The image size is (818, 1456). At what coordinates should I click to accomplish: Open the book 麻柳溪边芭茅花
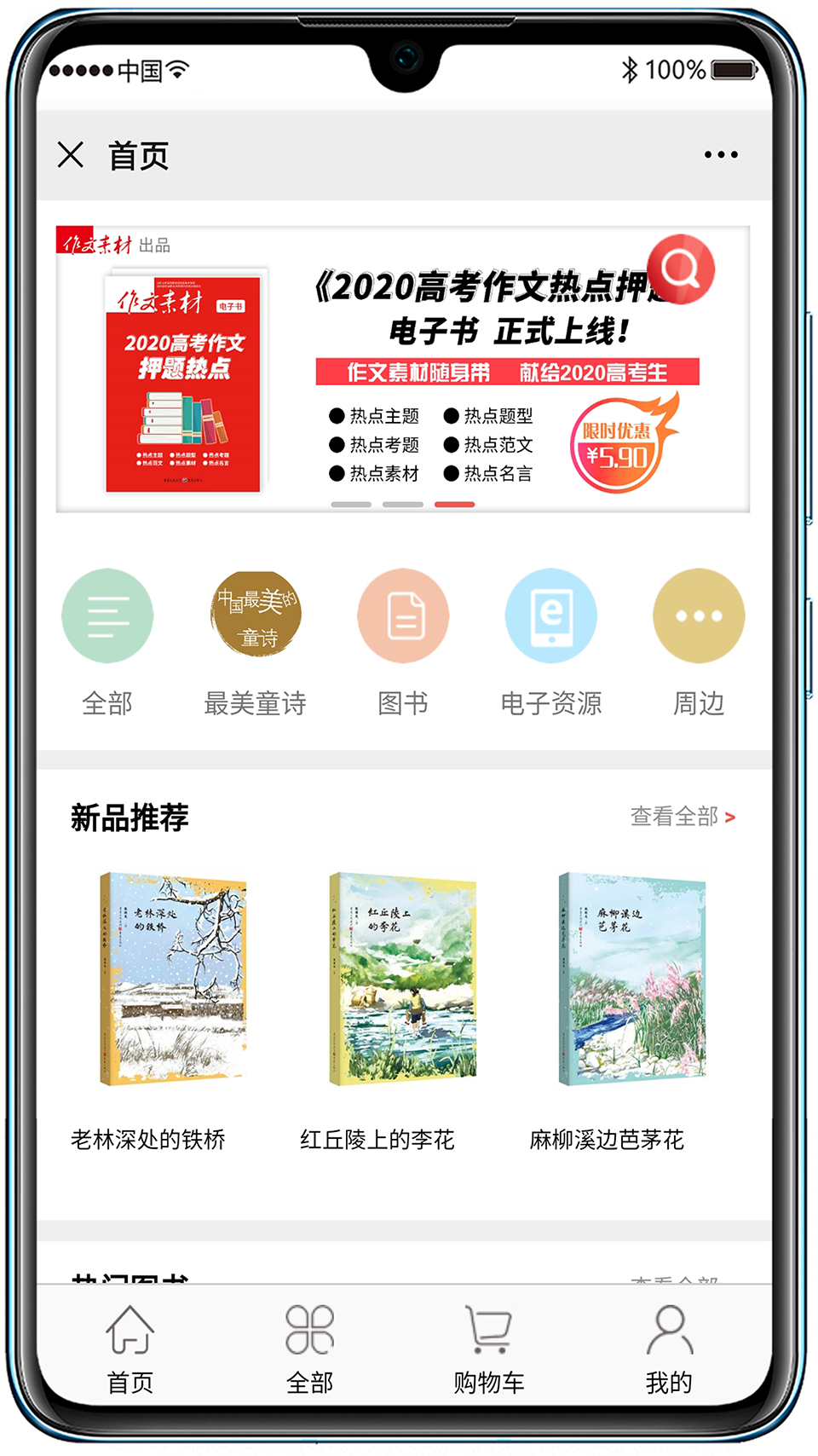[x=631, y=979]
